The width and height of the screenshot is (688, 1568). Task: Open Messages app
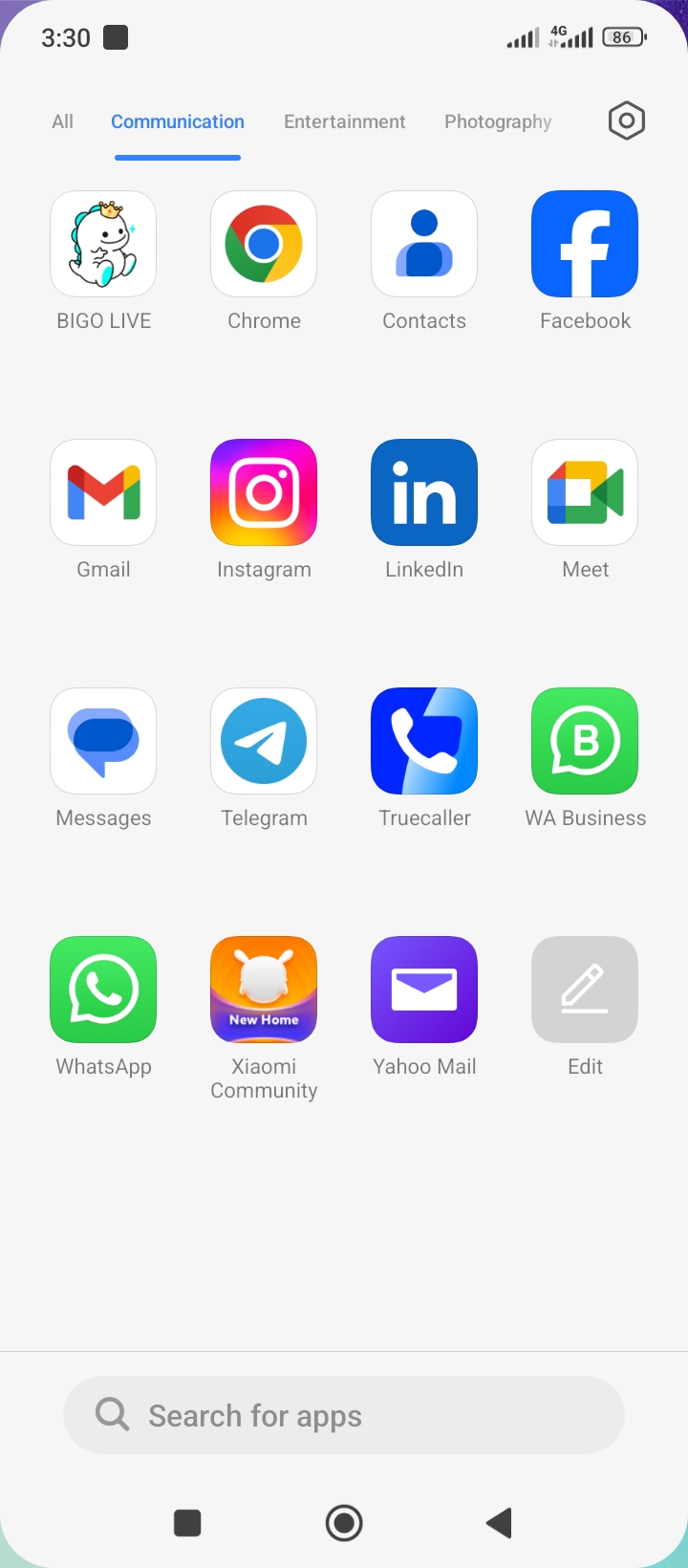coord(103,741)
